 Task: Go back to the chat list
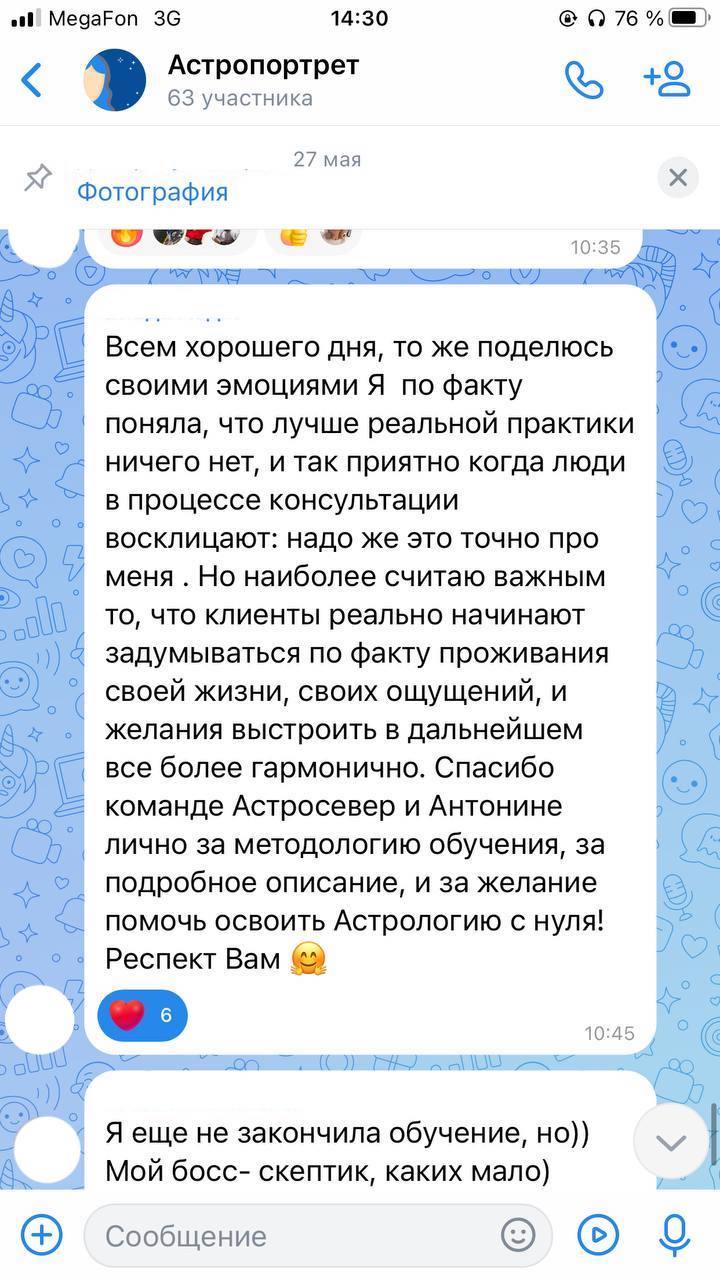[32, 80]
